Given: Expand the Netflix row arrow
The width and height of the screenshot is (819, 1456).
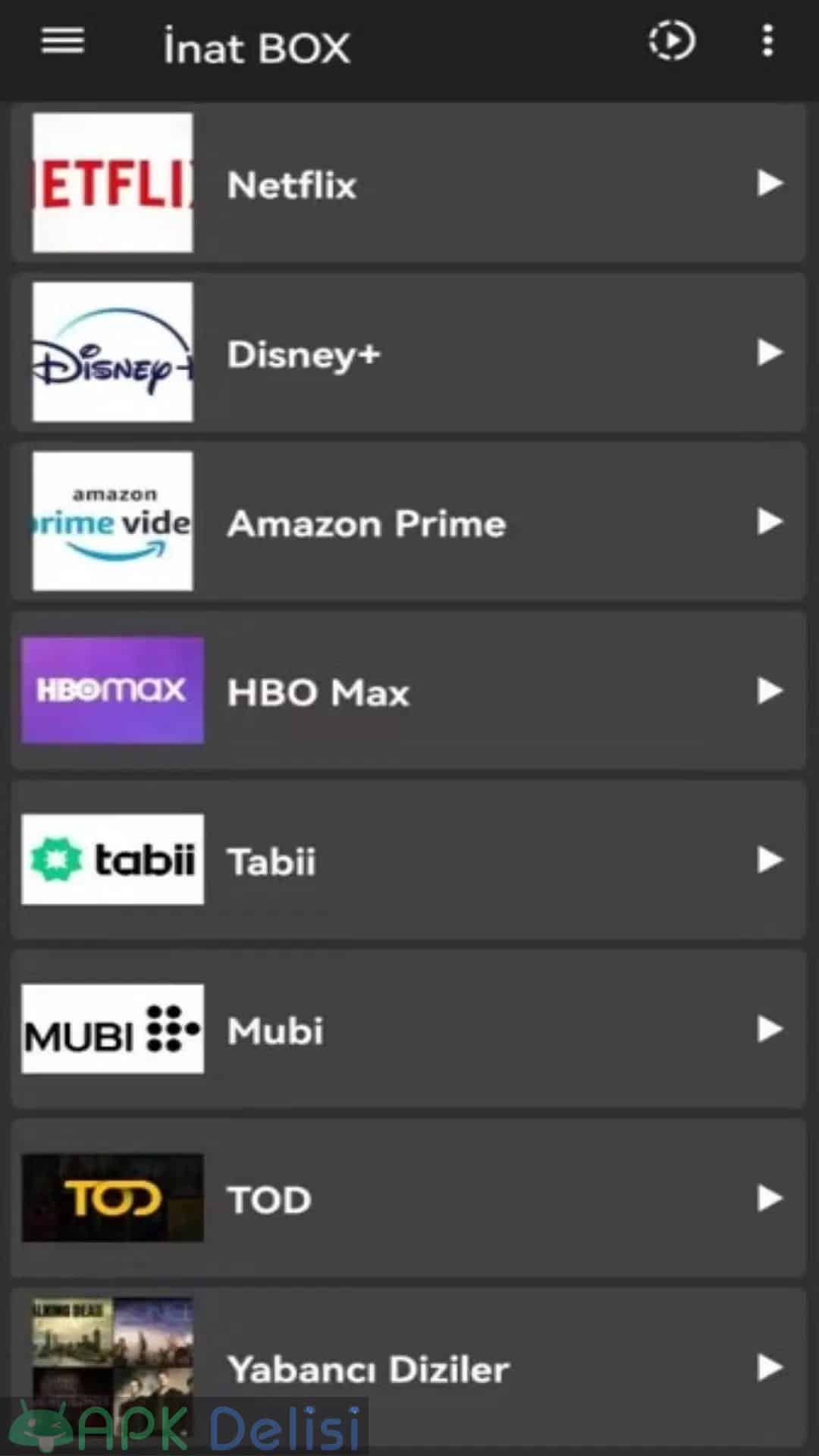Looking at the screenshot, I should [770, 182].
